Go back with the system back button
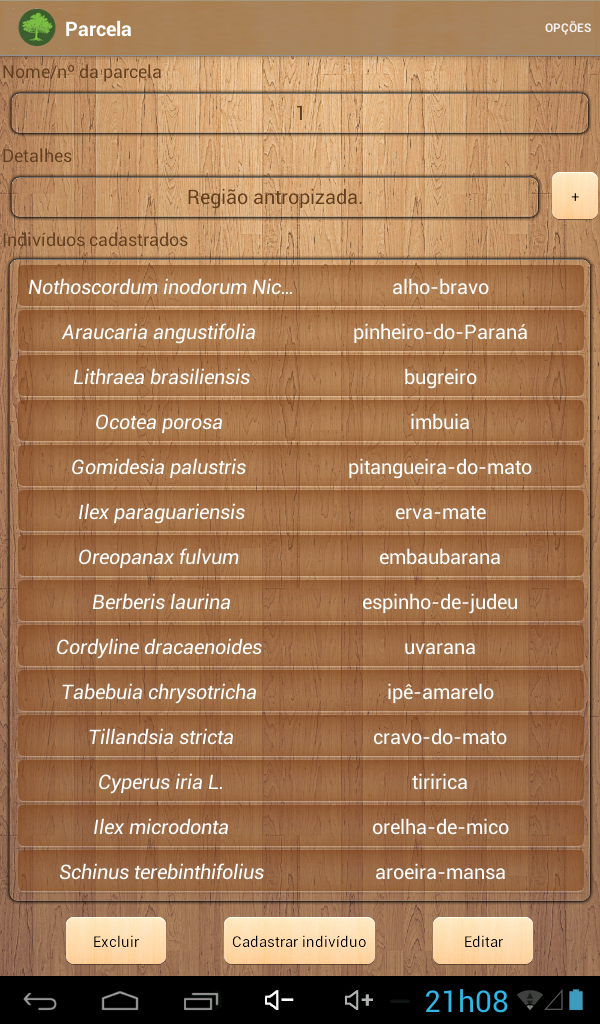 pyautogui.click(x=40, y=1000)
